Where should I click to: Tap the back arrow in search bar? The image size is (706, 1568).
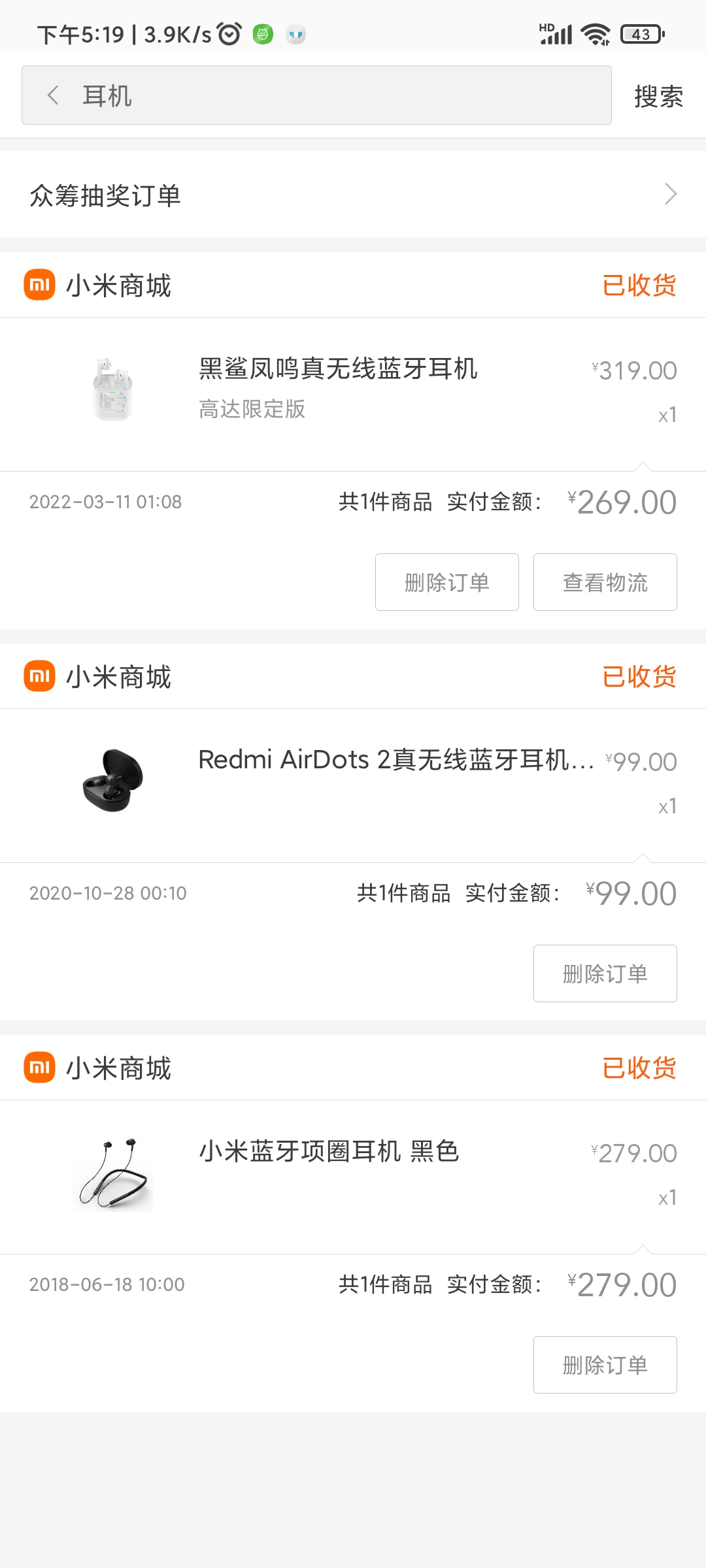tap(54, 95)
